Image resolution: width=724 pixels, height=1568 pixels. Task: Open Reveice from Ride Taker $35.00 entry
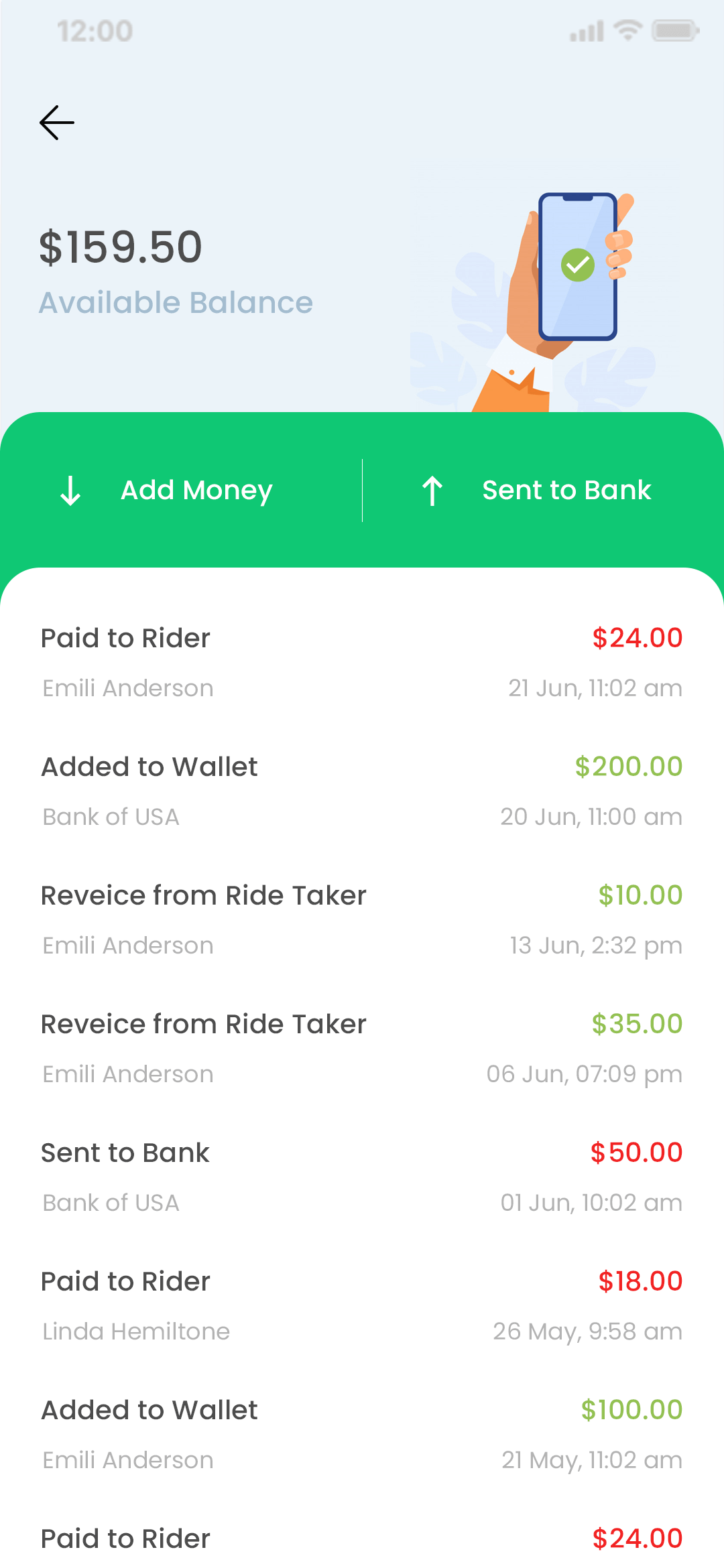click(362, 1047)
